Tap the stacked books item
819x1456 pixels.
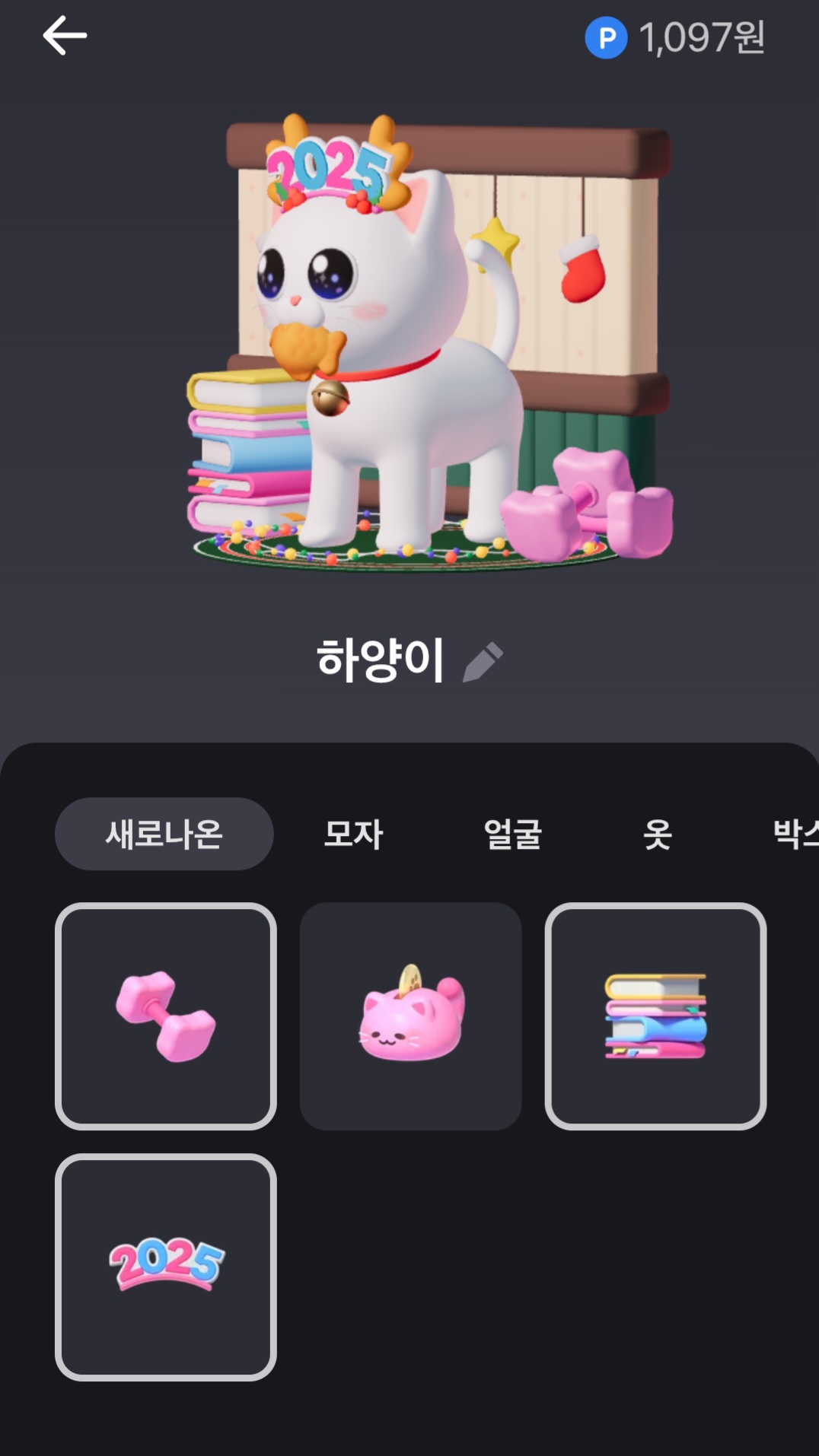coord(655,1016)
